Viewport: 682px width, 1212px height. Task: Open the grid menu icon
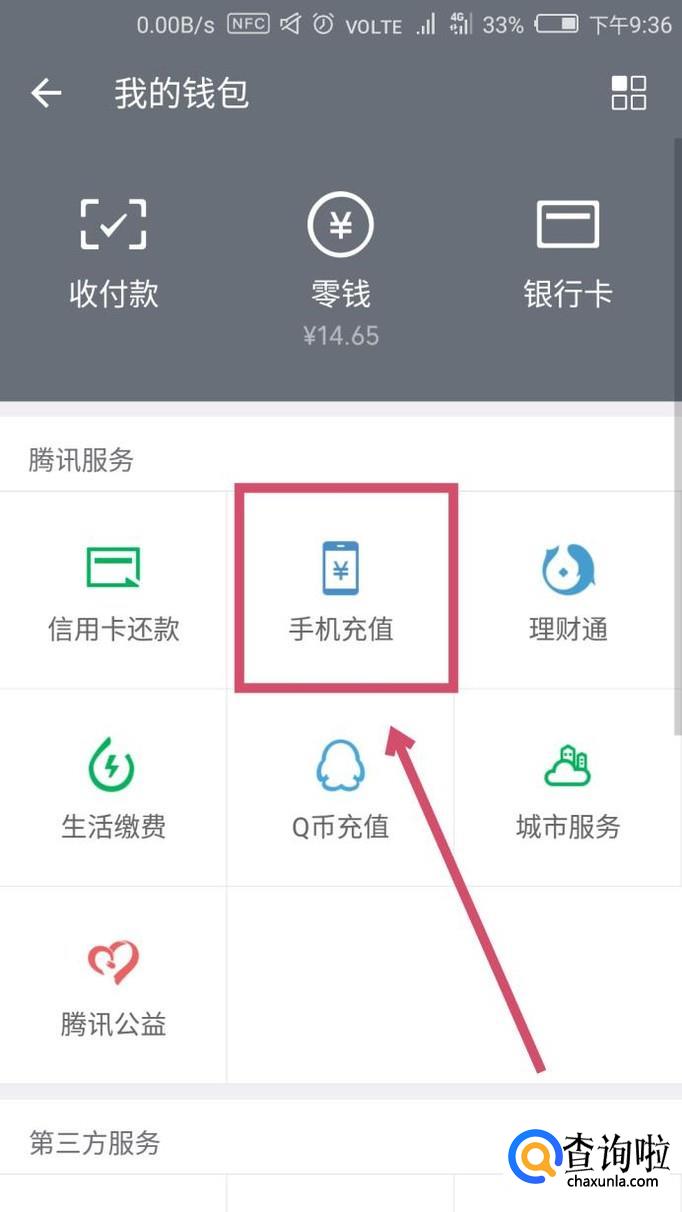click(629, 93)
